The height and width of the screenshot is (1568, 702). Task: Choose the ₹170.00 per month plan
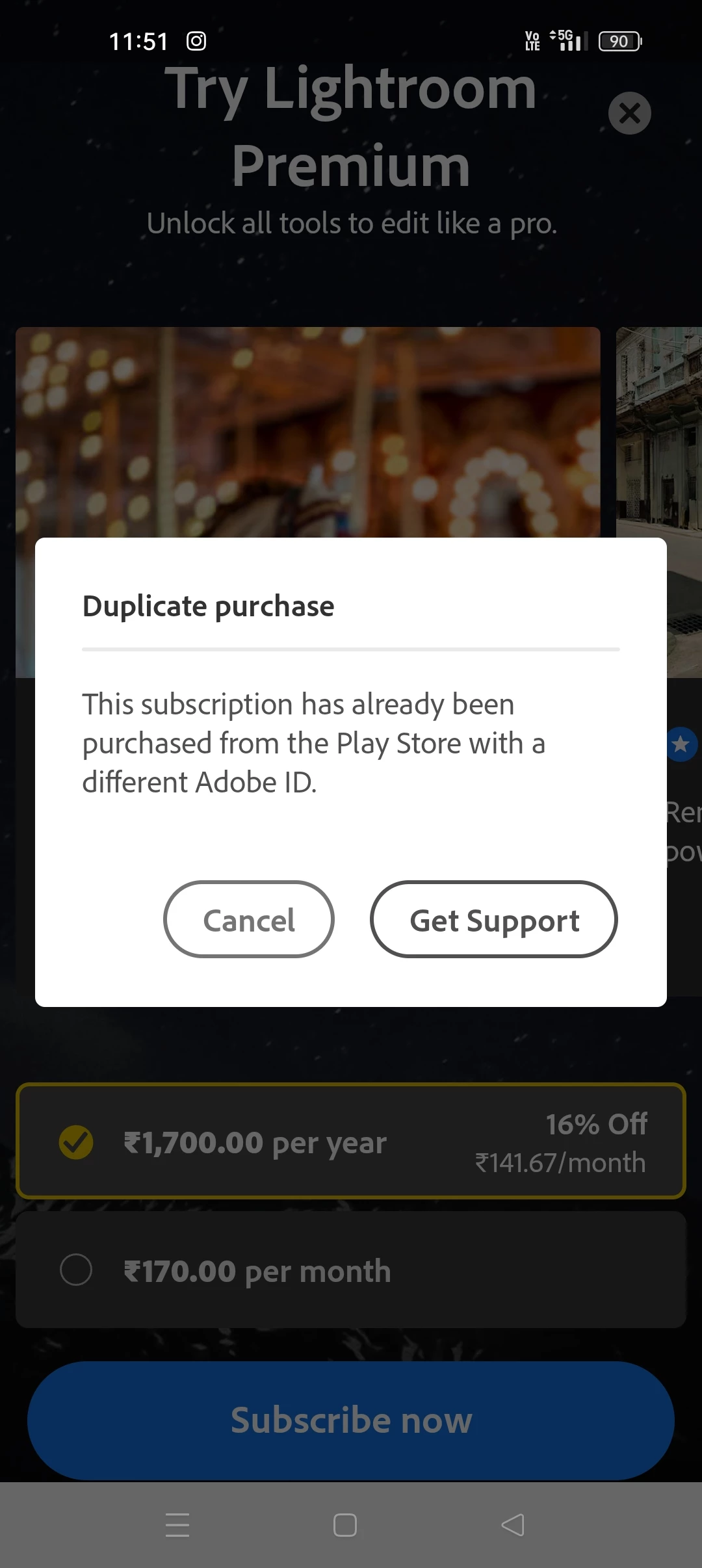(351, 1270)
